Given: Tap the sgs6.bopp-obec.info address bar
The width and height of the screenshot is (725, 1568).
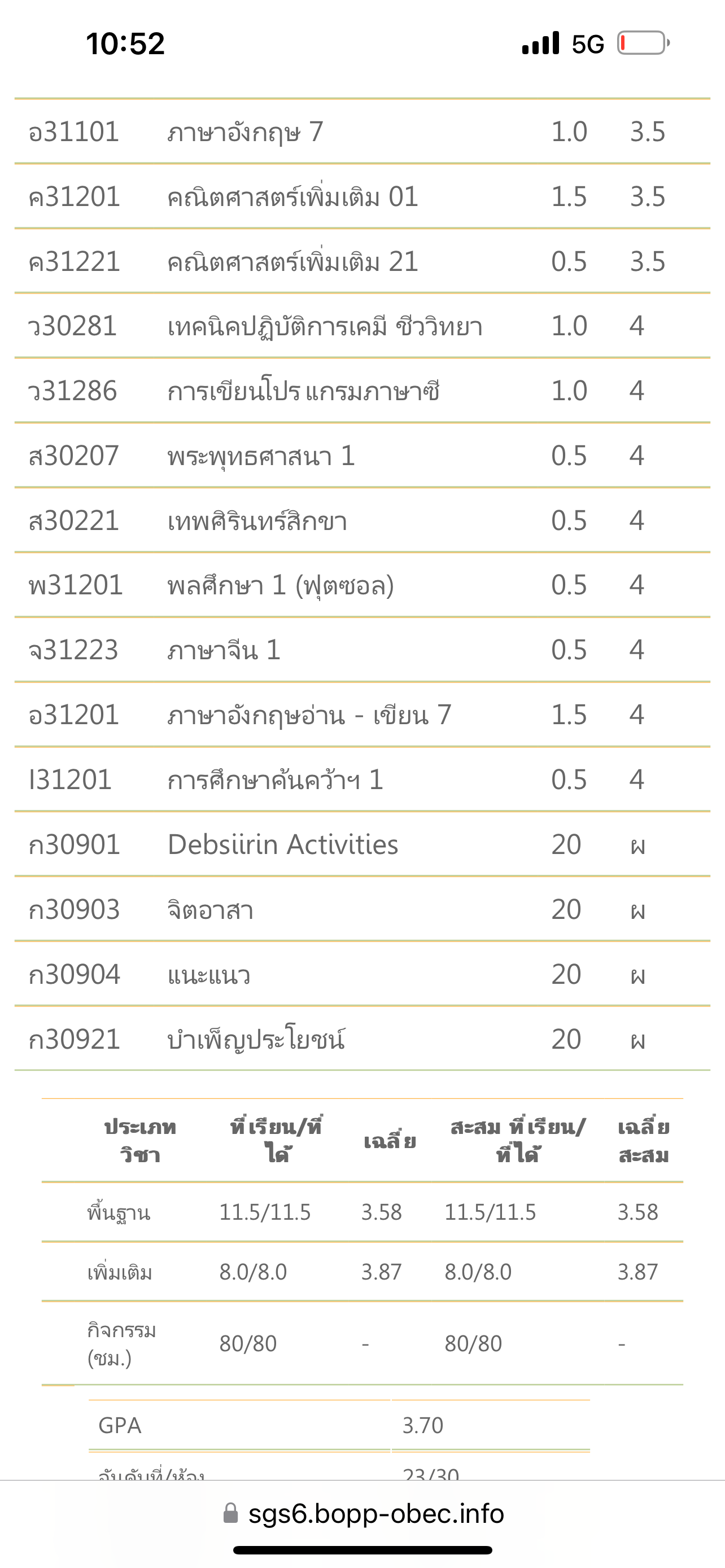Looking at the screenshot, I should point(364,1513).
